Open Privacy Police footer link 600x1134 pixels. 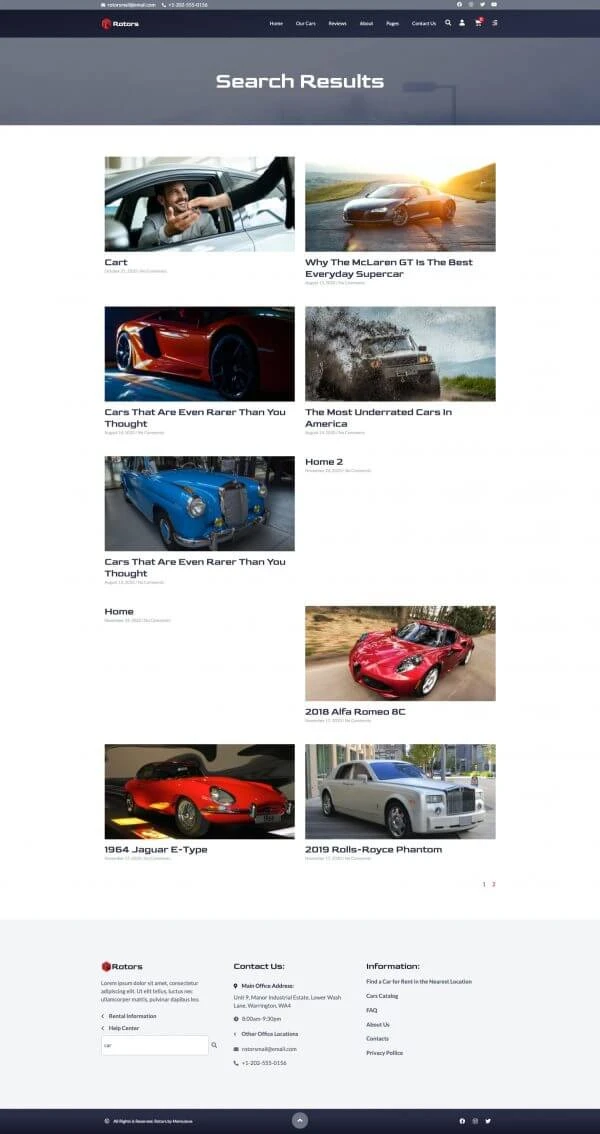[384, 1053]
